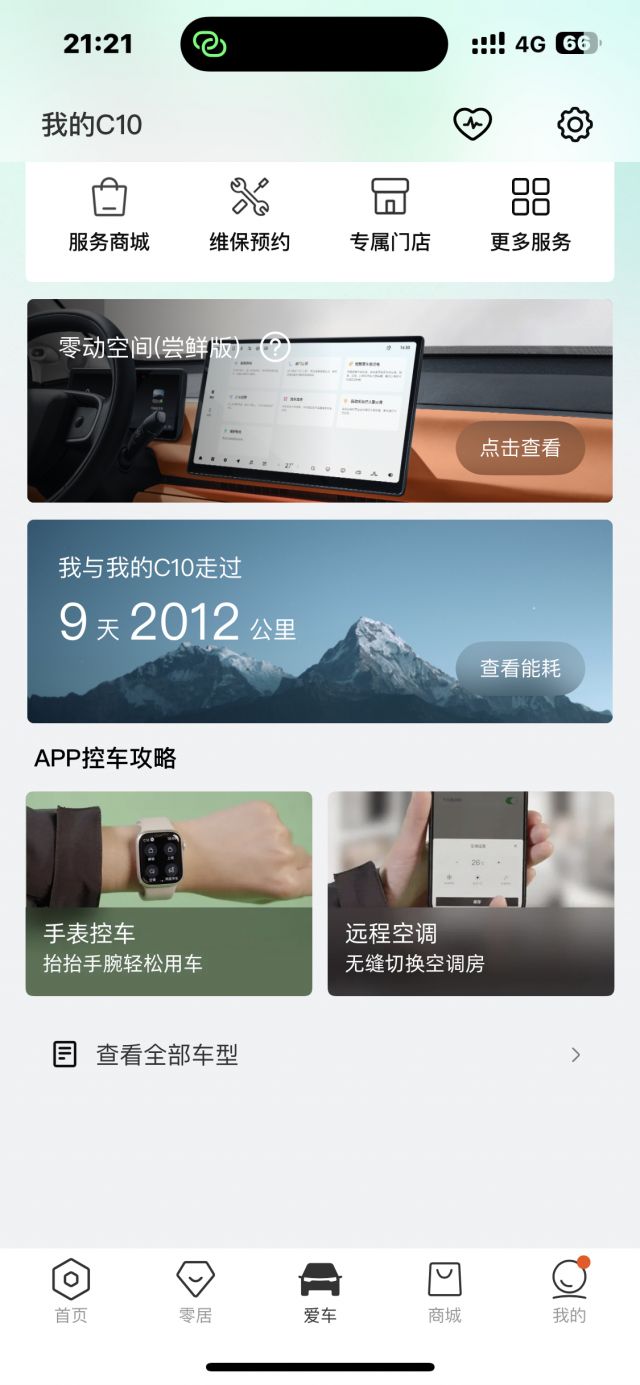This screenshot has height=1385, width=640.
Task: Open 更多服务 more services
Action: [x=530, y=215]
